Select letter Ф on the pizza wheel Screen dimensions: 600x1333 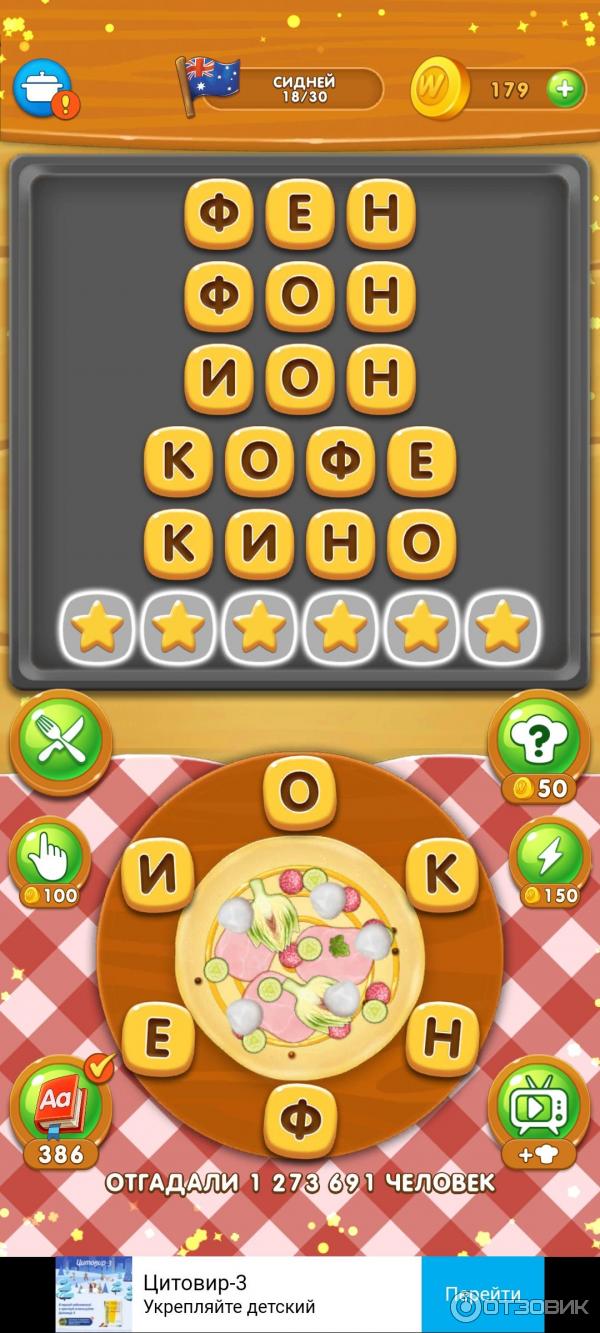[299, 1120]
